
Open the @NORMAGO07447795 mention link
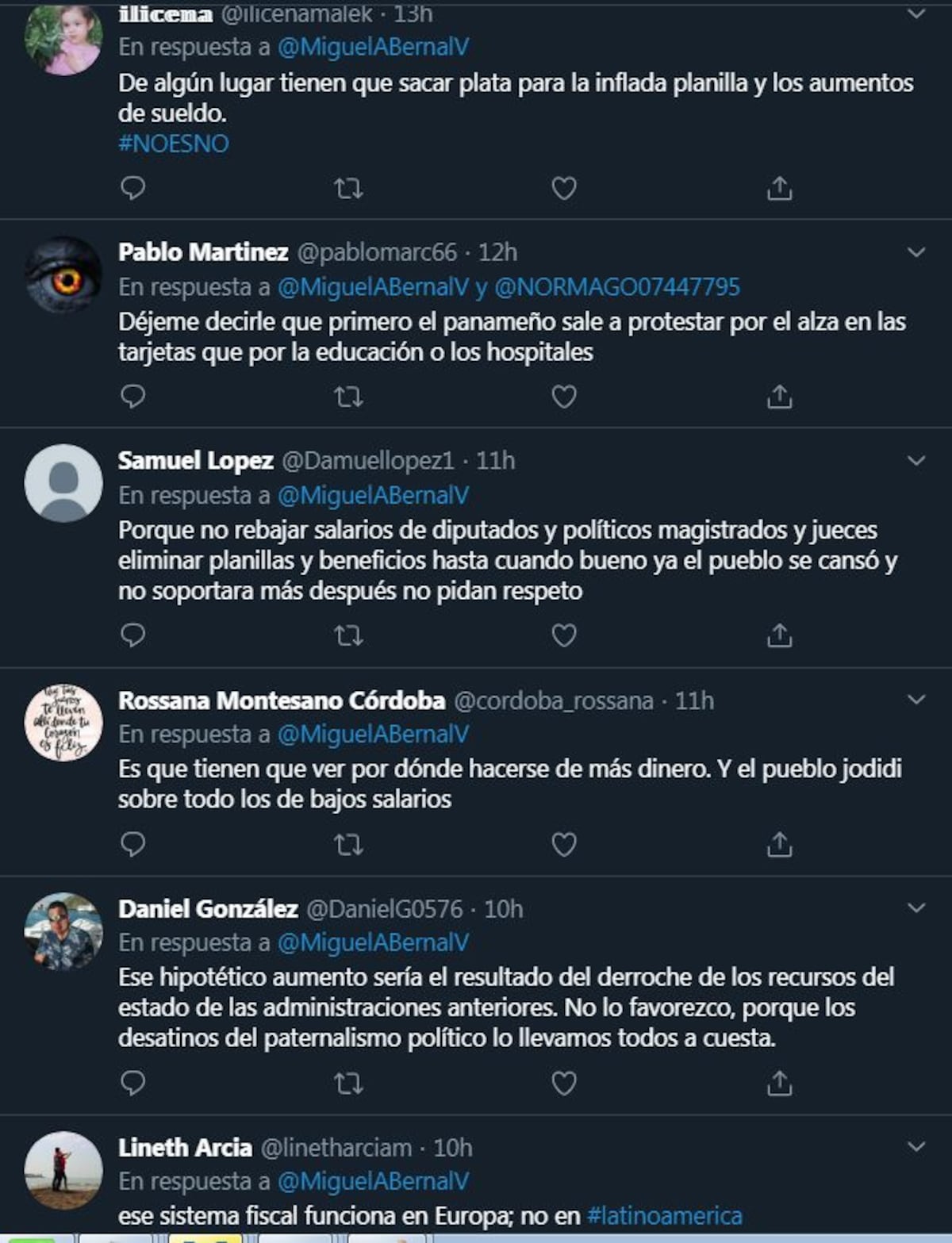click(x=617, y=286)
